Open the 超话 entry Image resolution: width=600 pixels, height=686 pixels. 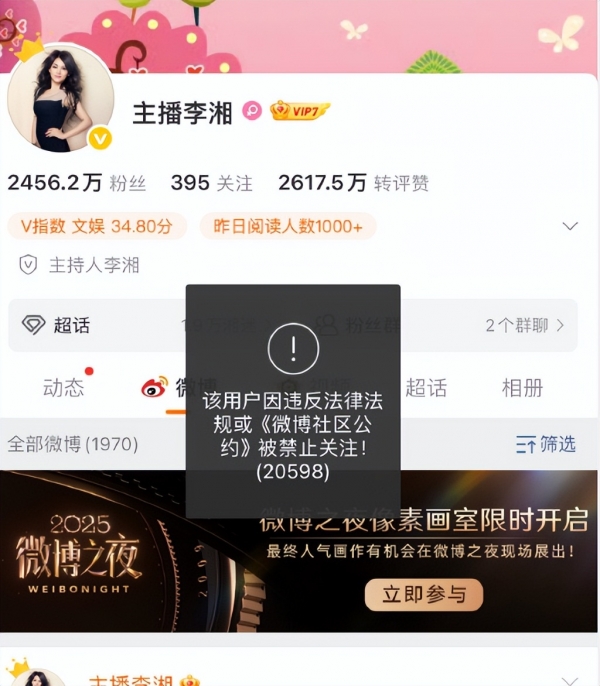pos(57,325)
